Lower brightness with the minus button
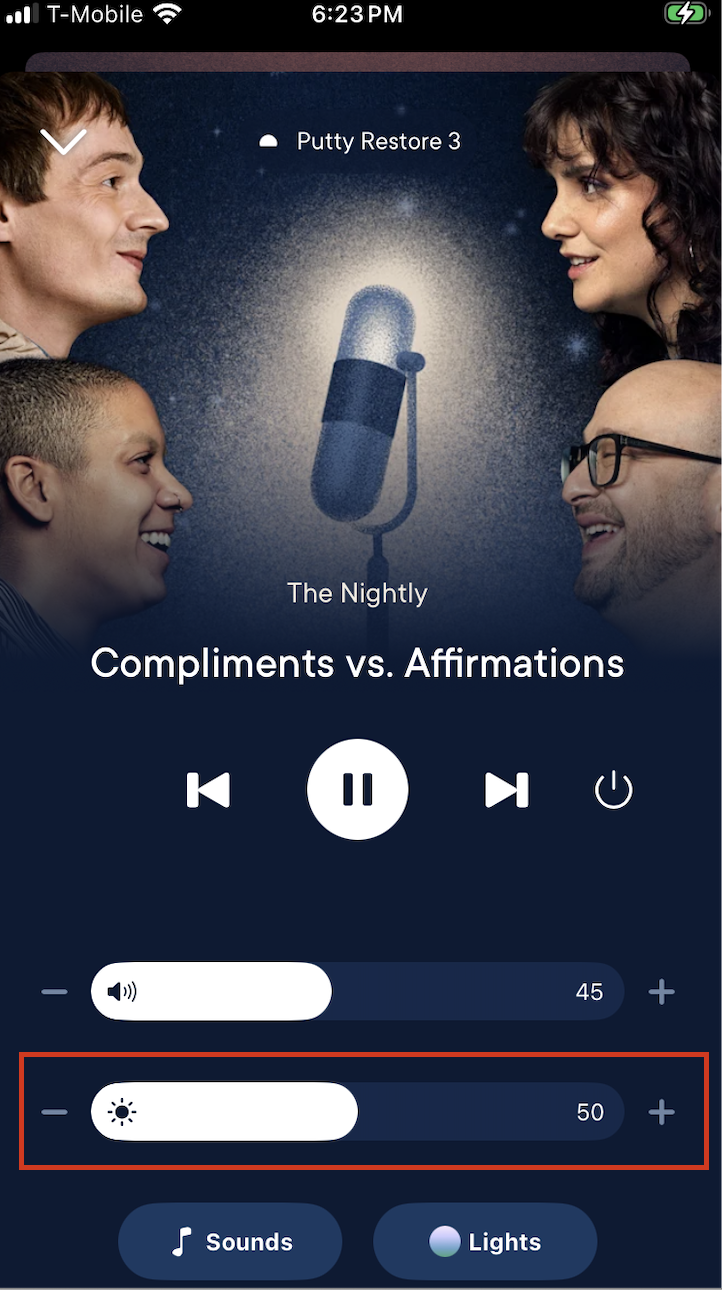The height and width of the screenshot is (1290, 722). (54, 1112)
